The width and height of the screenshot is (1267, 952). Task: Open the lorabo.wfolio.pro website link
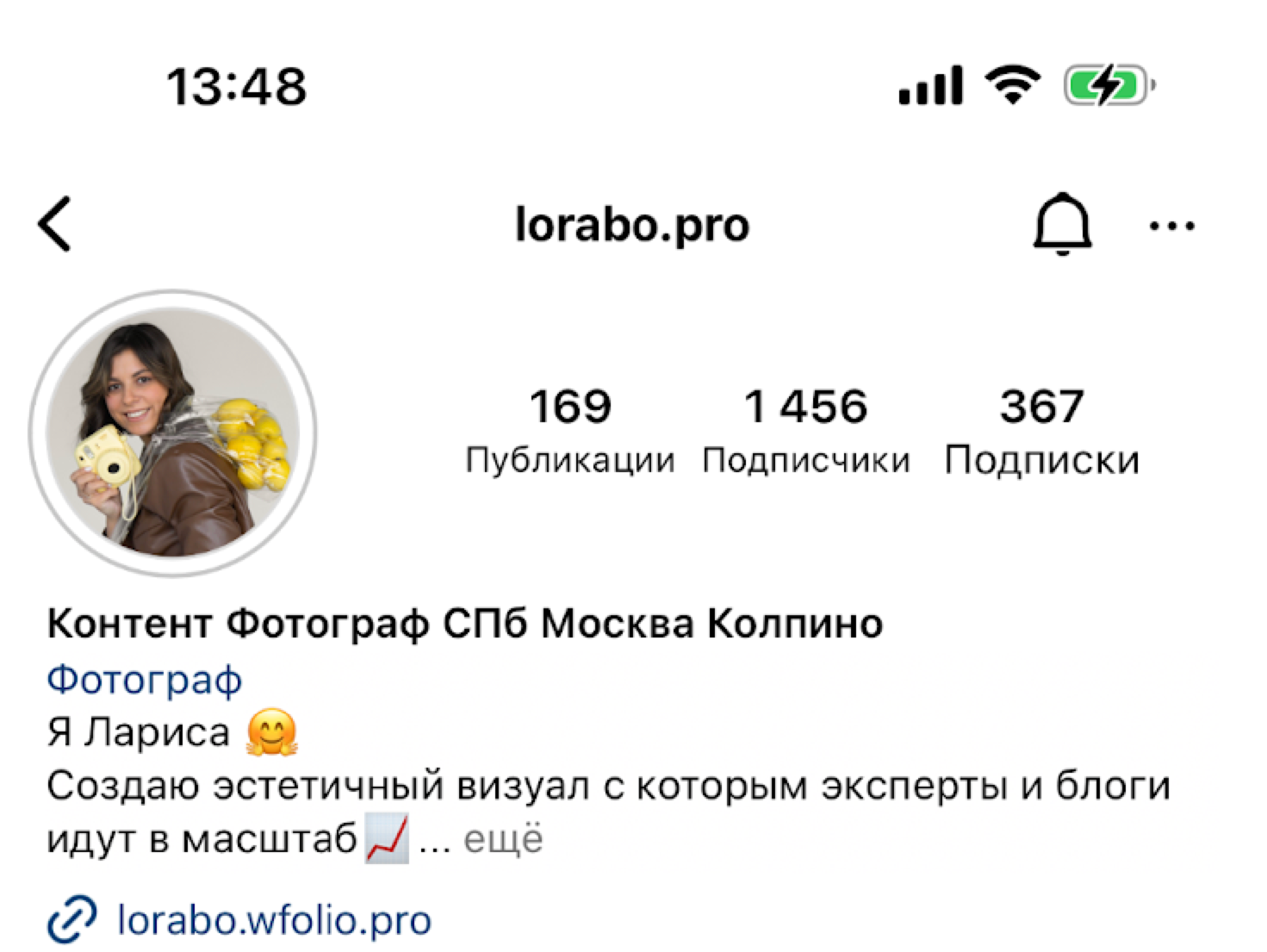[x=273, y=920]
